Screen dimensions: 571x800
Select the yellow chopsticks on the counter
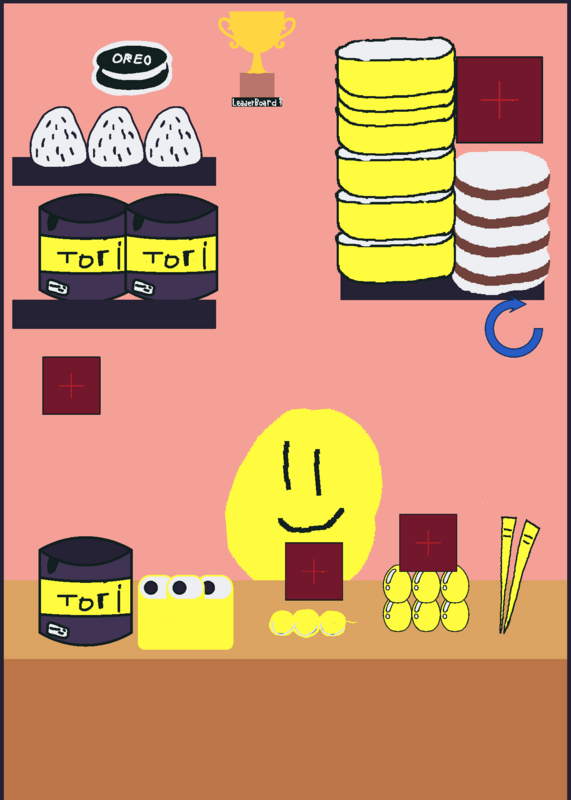(x=518, y=574)
